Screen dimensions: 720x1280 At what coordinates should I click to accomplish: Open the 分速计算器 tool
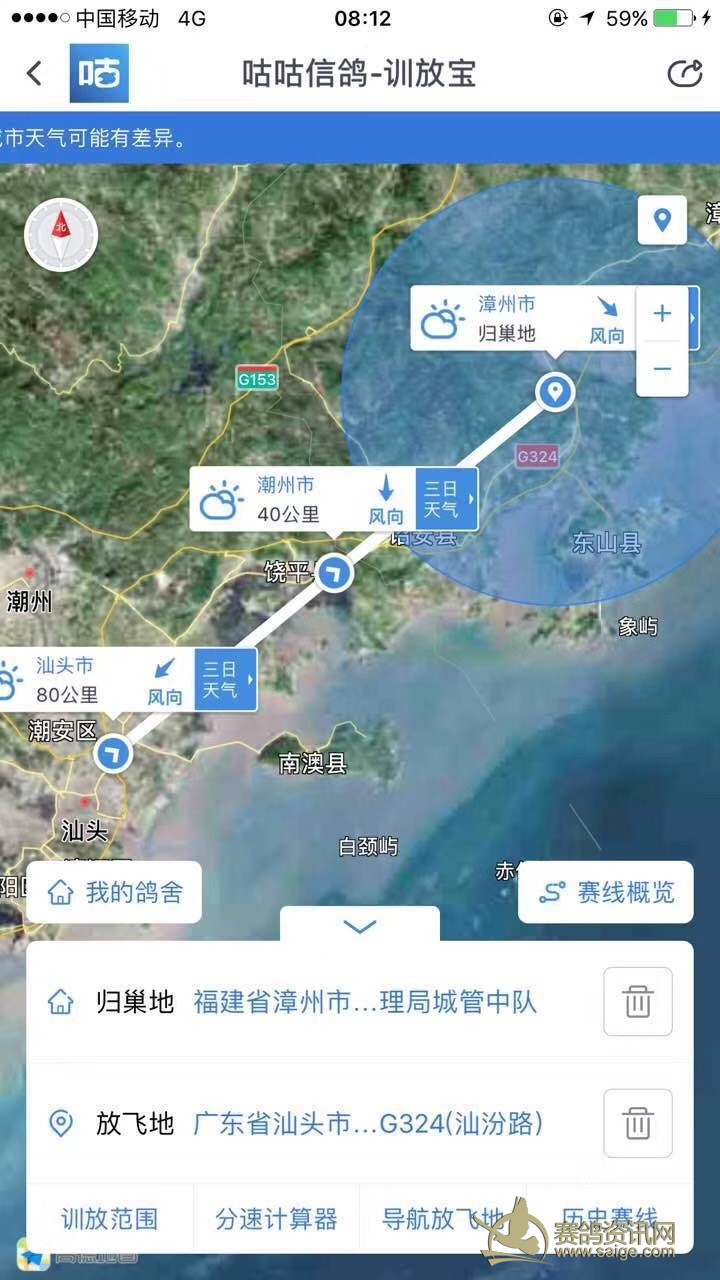click(x=276, y=1219)
